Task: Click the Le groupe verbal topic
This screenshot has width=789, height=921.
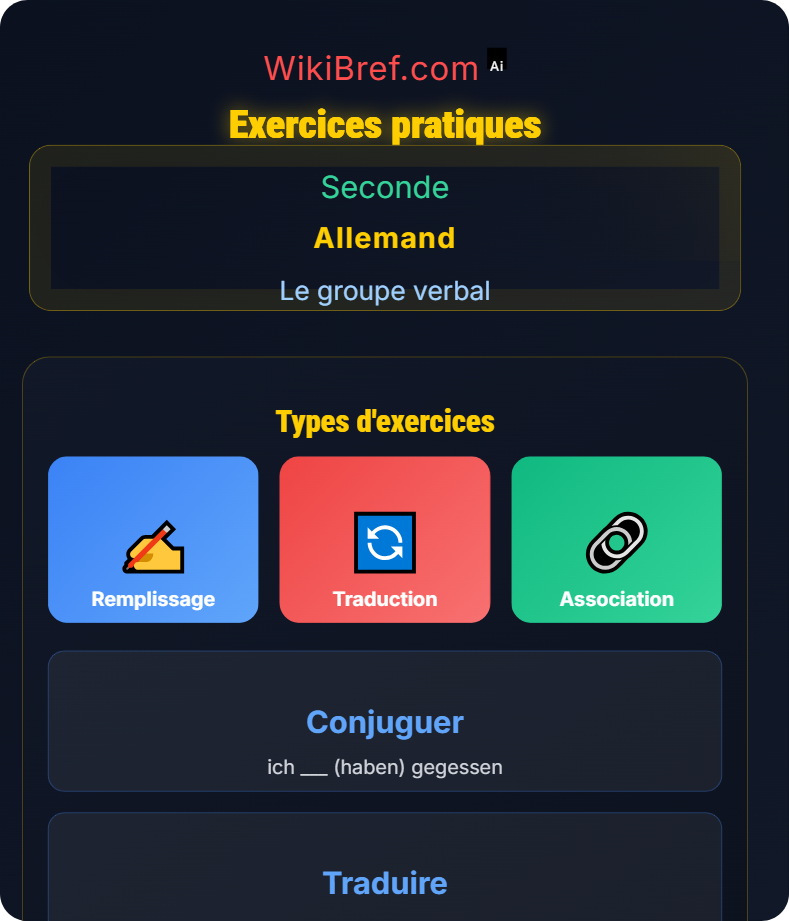Action: tap(384, 291)
